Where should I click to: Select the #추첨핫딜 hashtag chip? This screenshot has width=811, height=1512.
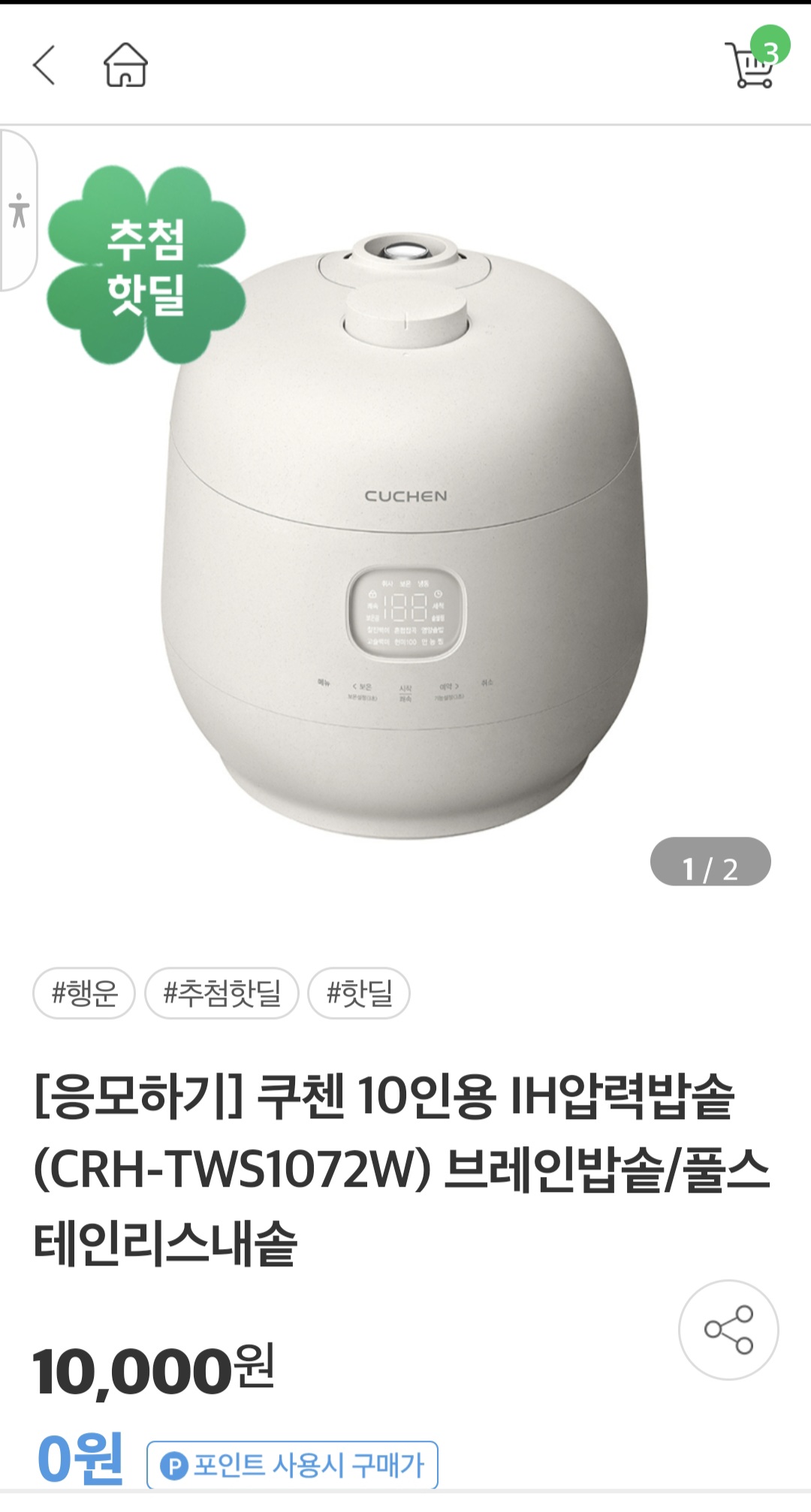[x=222, y=994]
